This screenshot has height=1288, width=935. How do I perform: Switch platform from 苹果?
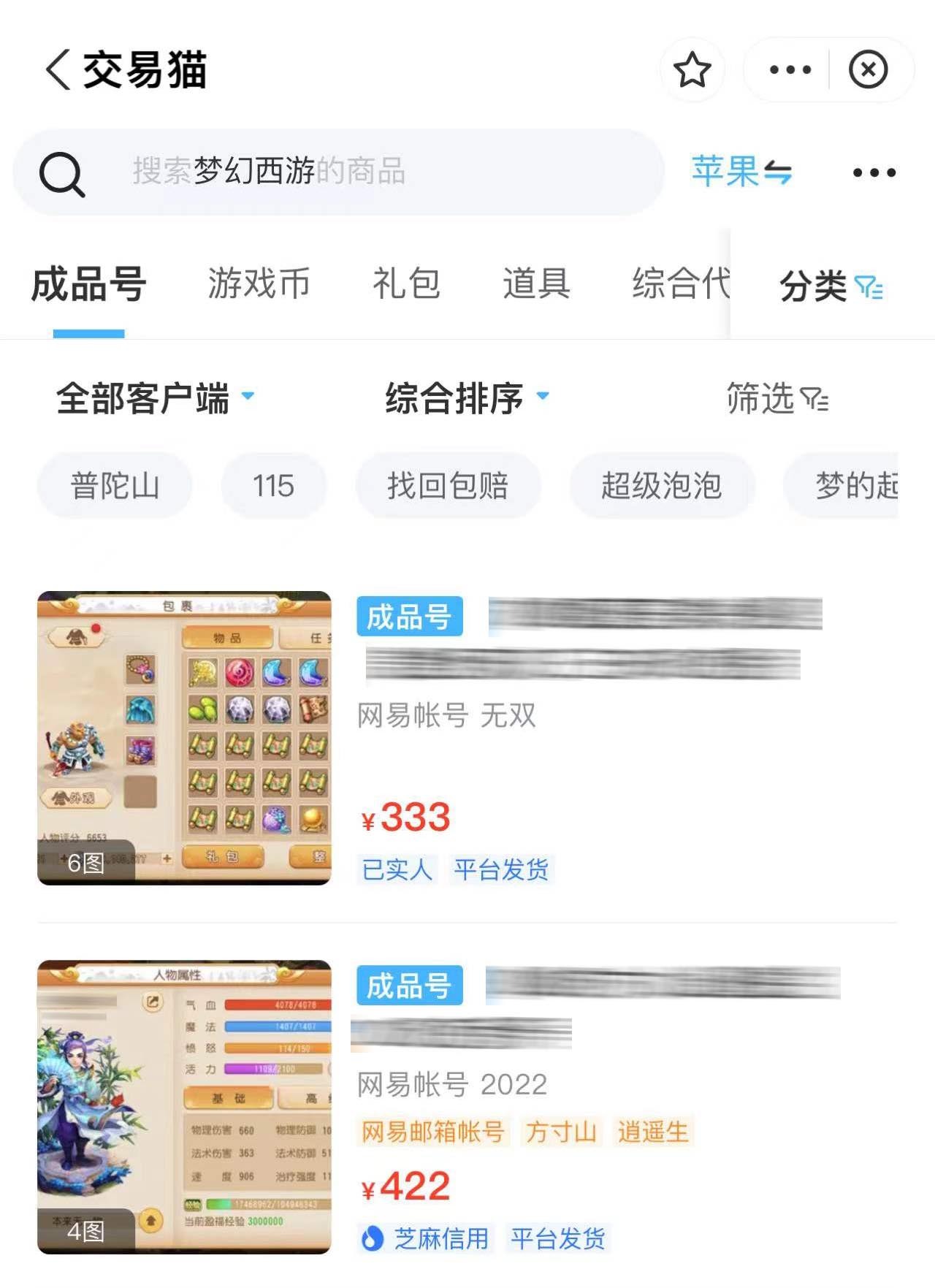click(x=742, y=172)
